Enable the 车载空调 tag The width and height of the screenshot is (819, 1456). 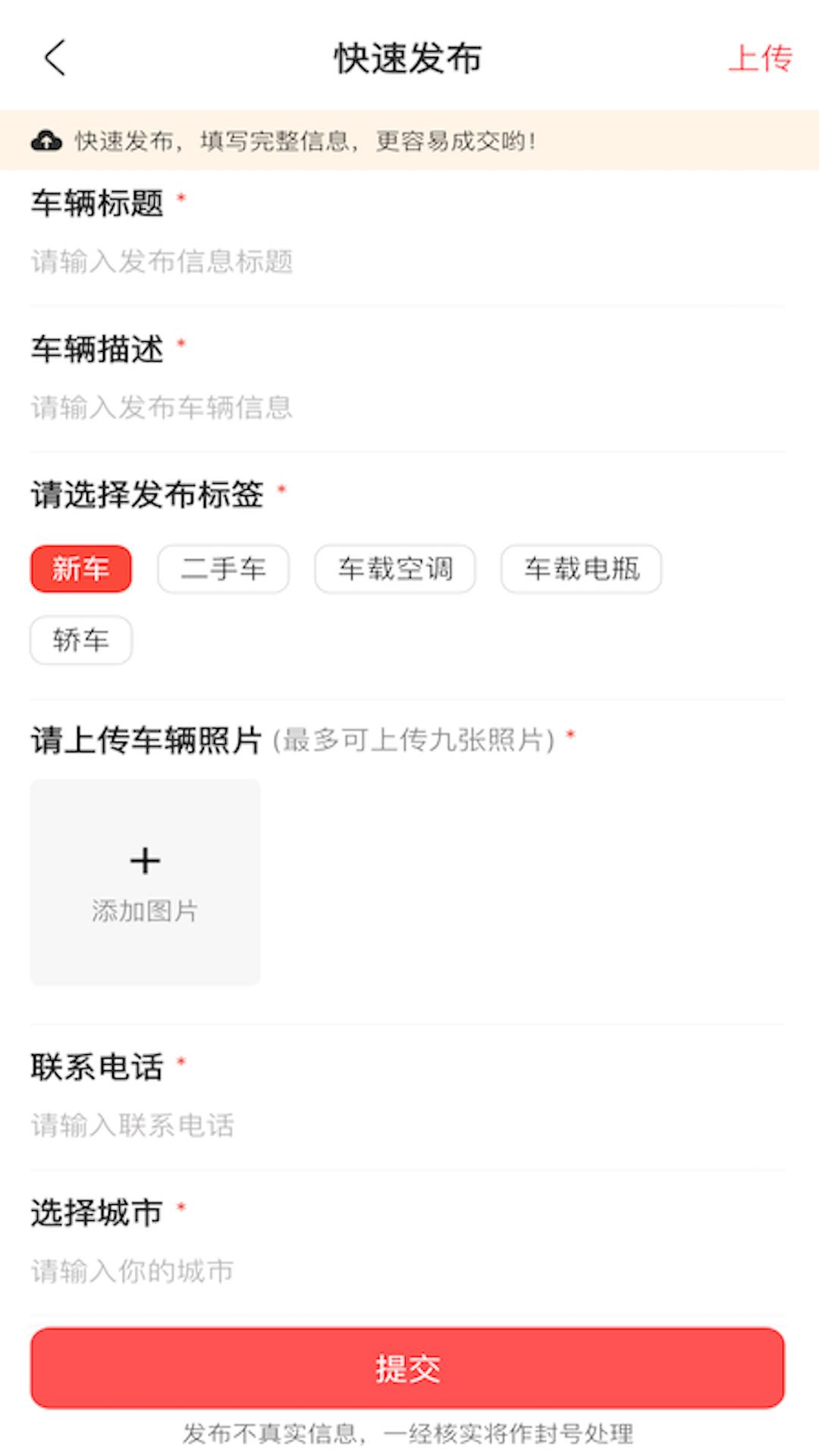[x=395, y=569]
